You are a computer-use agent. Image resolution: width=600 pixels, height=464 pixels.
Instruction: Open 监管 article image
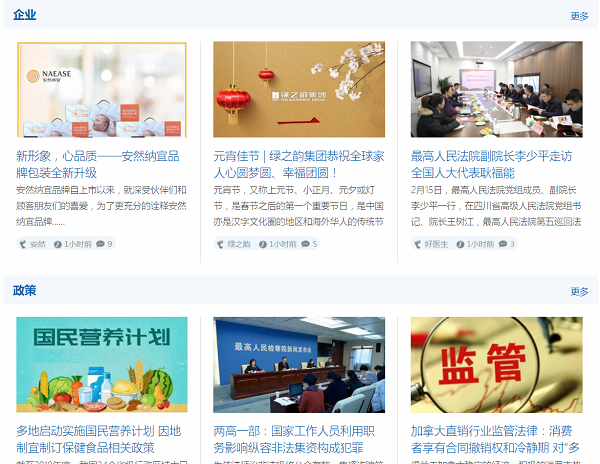496,365
